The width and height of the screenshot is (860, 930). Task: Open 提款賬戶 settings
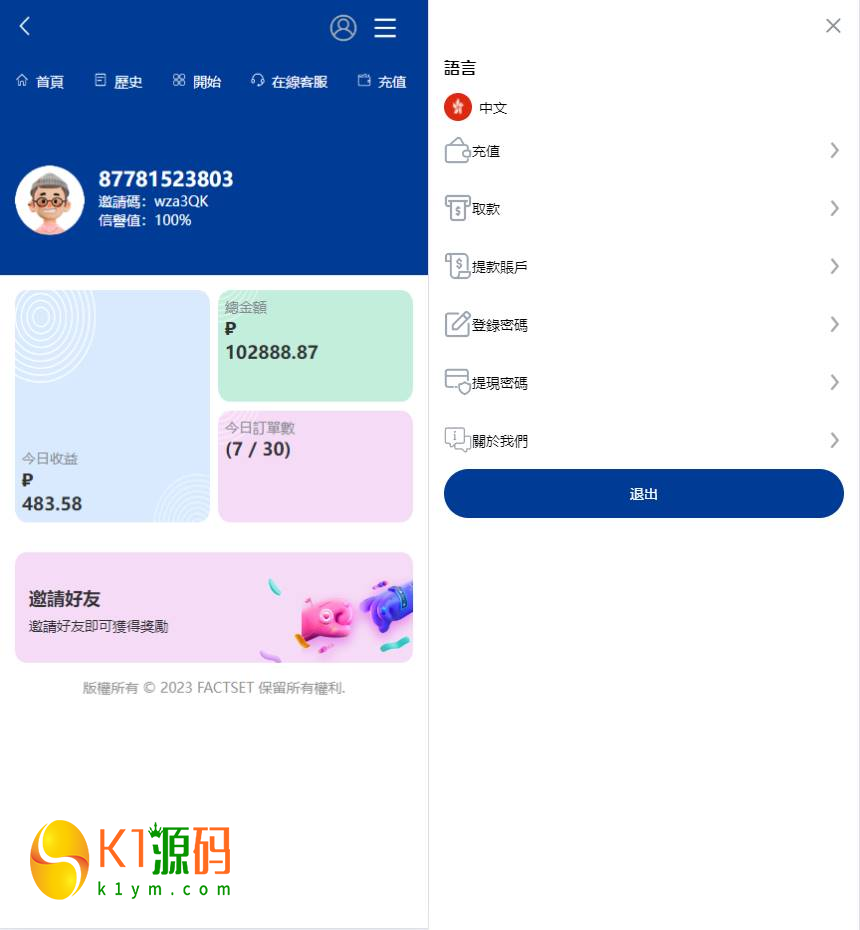pyautogui.click(x=643, y=267)
